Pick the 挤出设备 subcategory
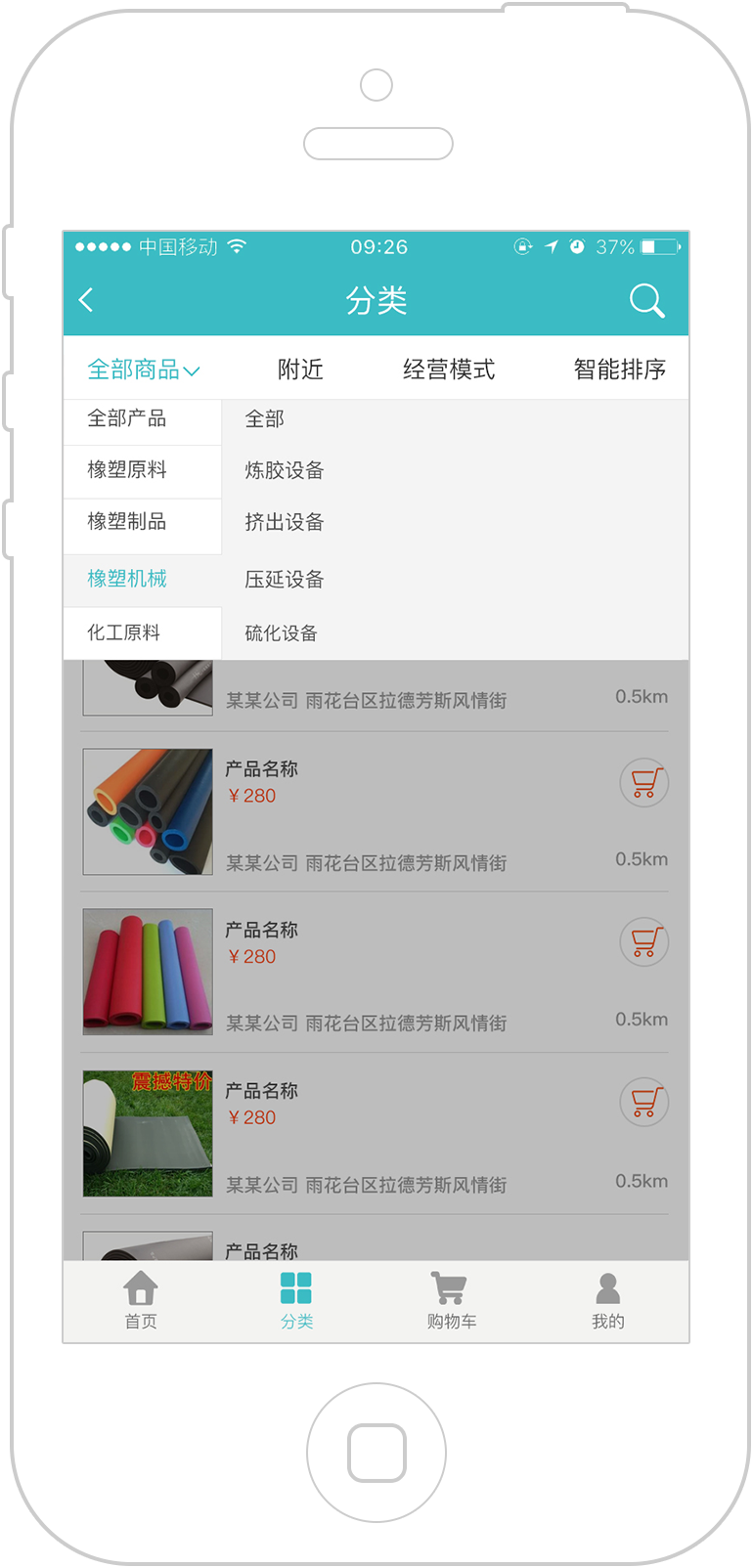This screenshot has height=1568, width=753. (x=285, y=522)
